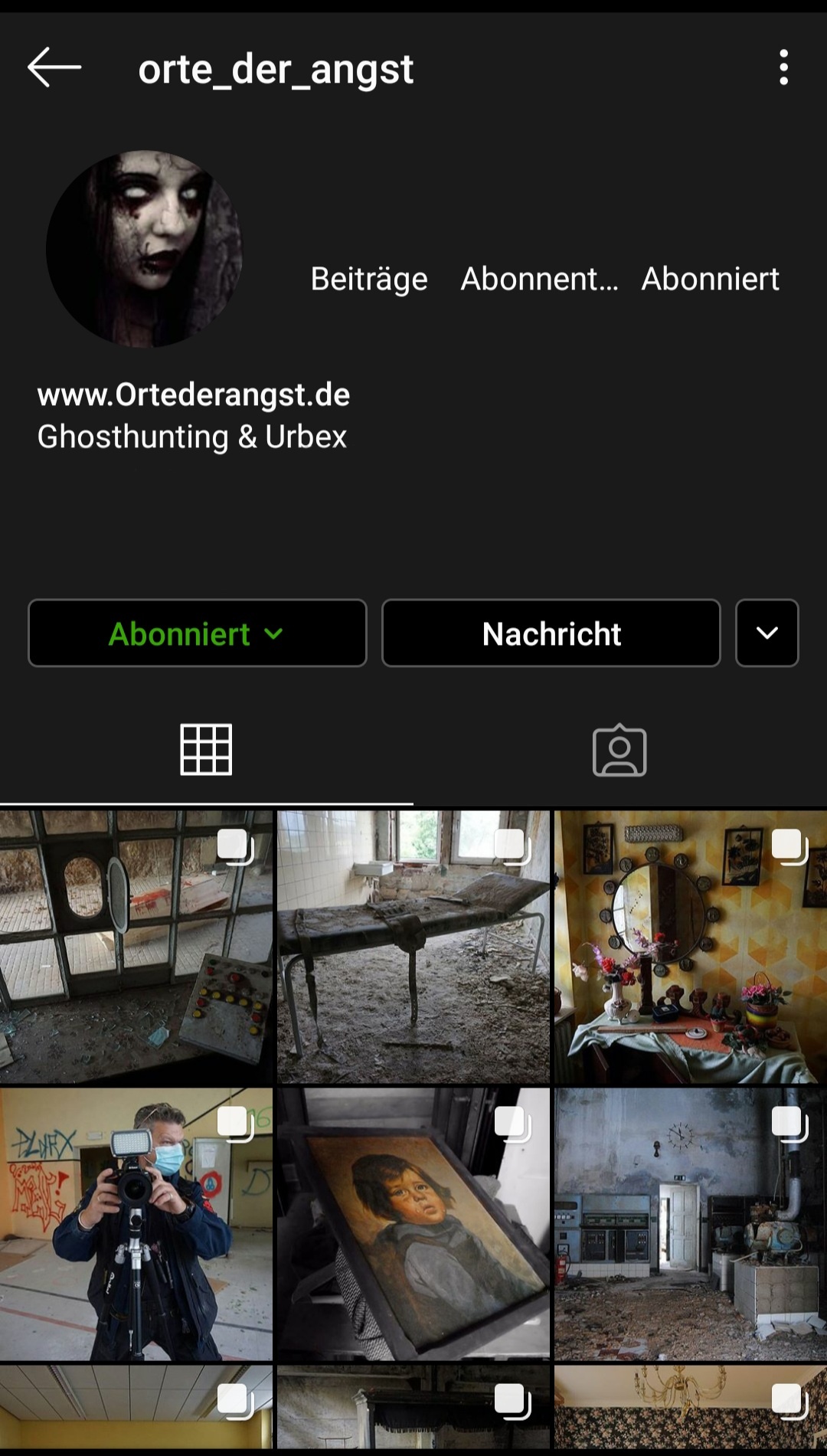Switch to the tagged photos tab

[619, 750]
